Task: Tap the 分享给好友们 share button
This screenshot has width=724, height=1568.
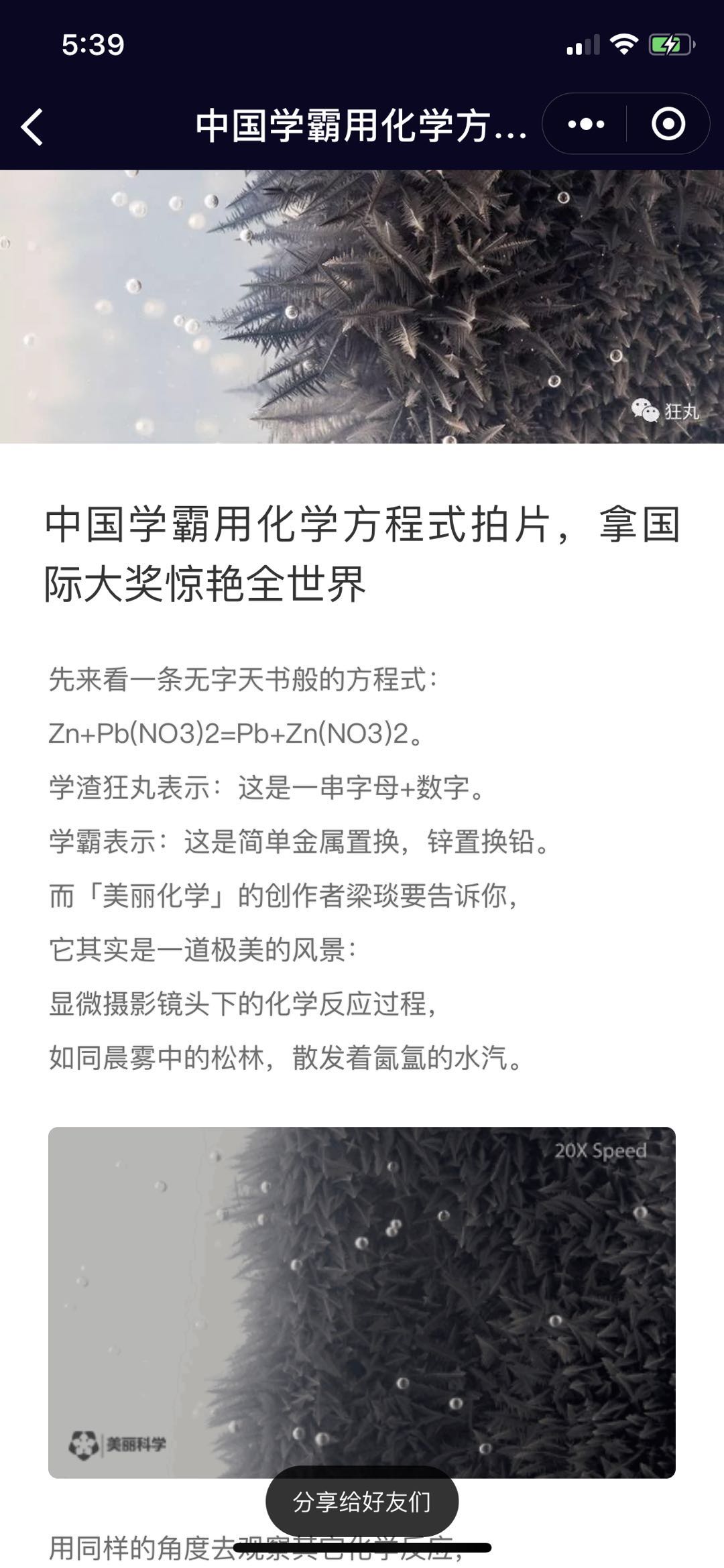Action: click(362, 1502)
